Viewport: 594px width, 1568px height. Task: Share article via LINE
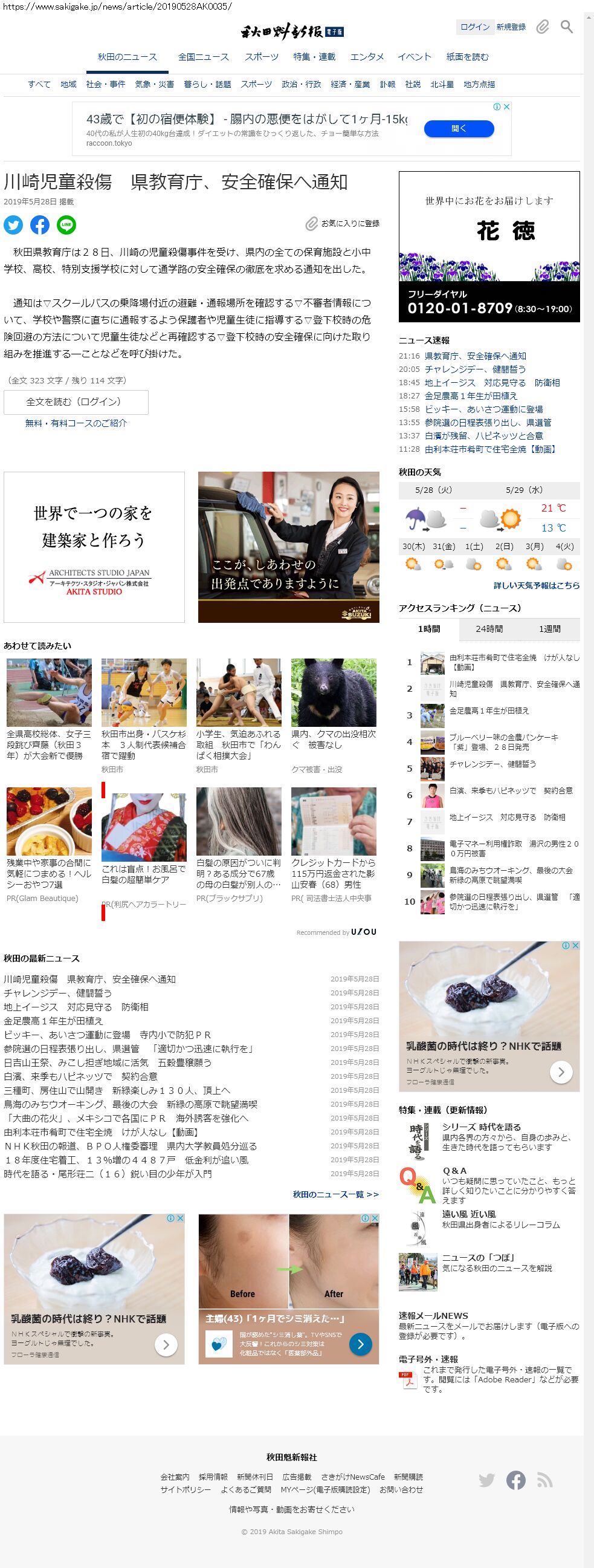(x=66, y=225)
